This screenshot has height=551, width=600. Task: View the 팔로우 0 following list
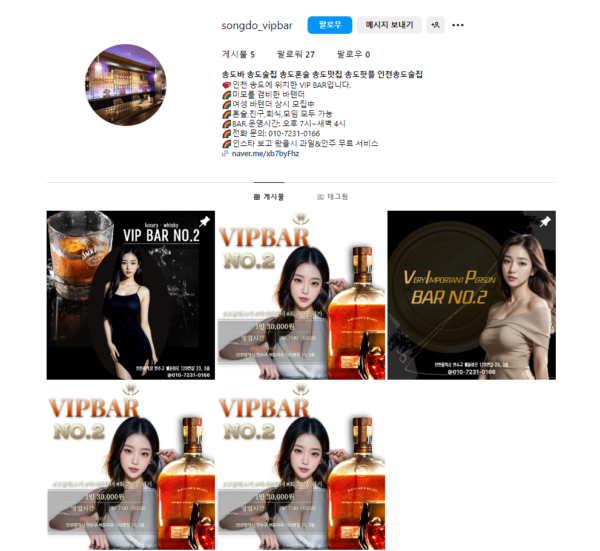(x=353, y=55)
